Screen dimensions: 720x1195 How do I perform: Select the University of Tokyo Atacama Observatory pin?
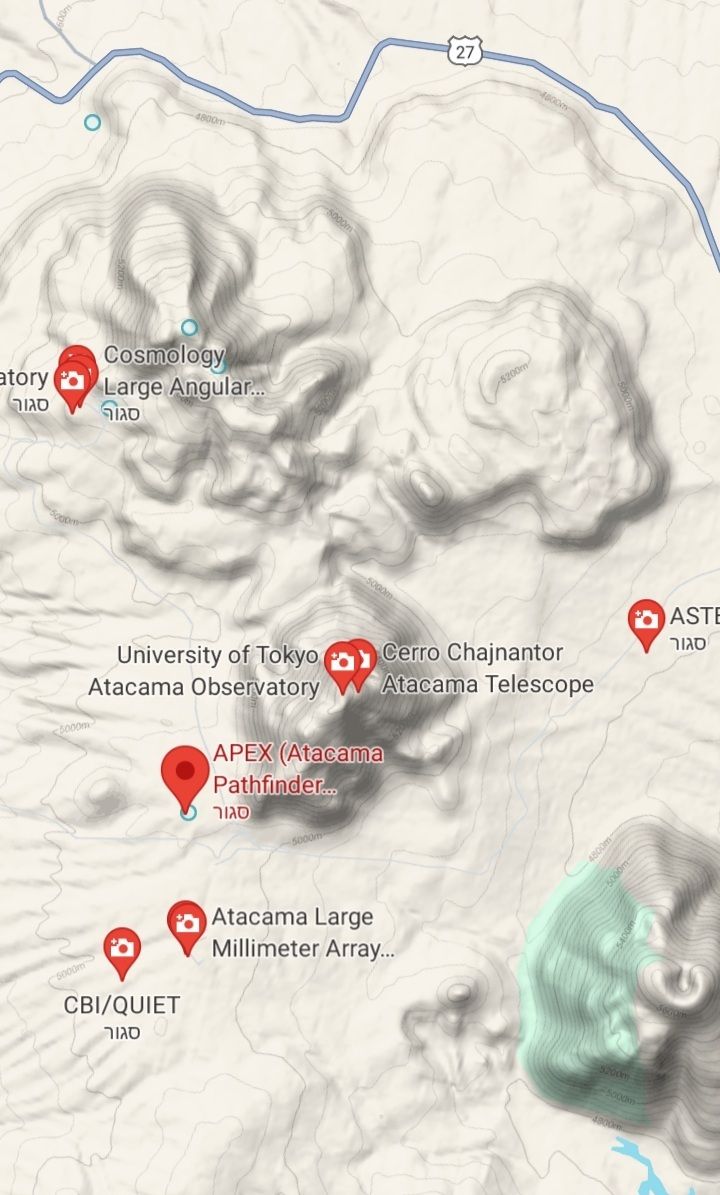pyautogui.click(x=341, y=662)
